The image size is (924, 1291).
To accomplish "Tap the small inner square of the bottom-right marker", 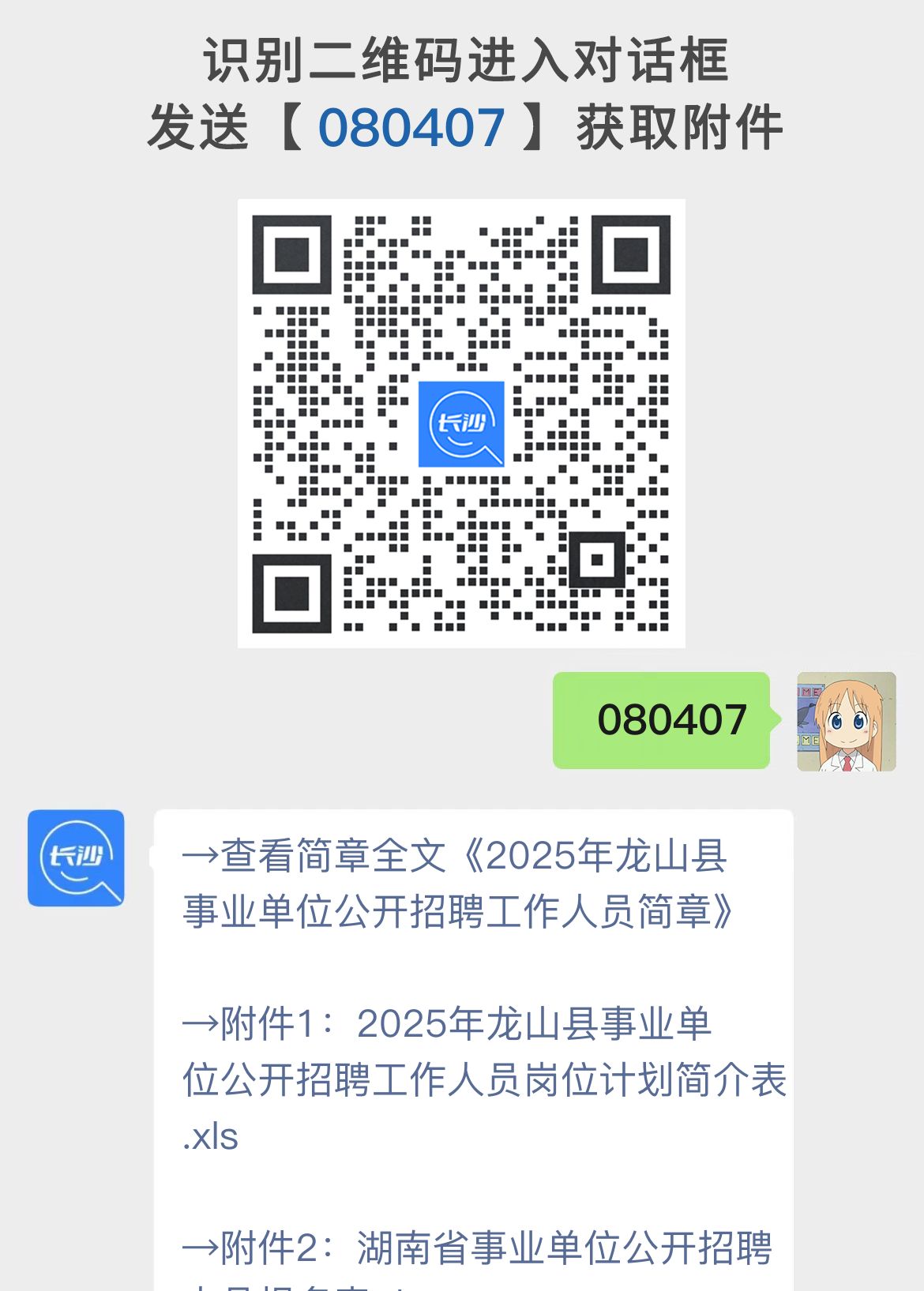I will click(x=598, y=561).
